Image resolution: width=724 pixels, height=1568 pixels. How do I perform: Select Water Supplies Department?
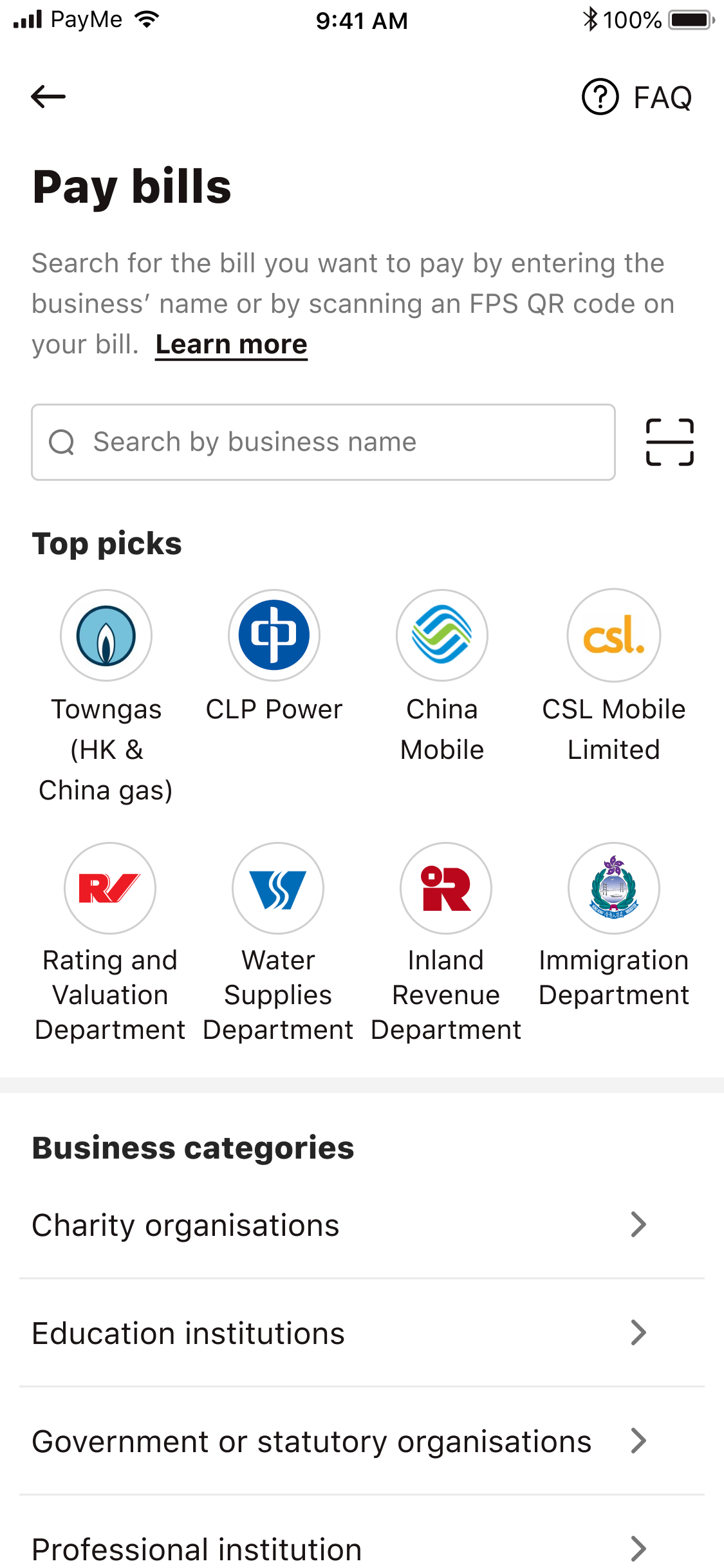click(278, 943)
